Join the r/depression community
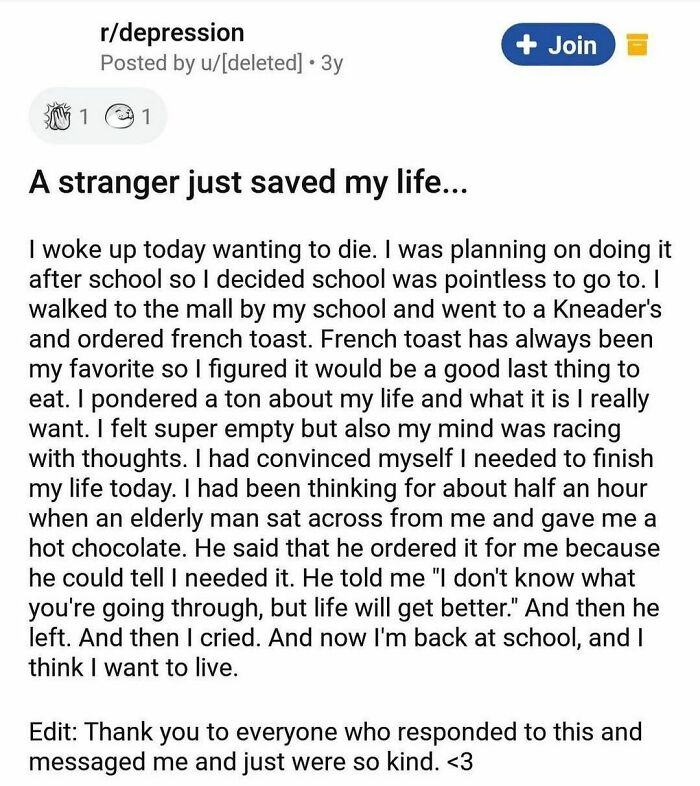 pos(557,45)
